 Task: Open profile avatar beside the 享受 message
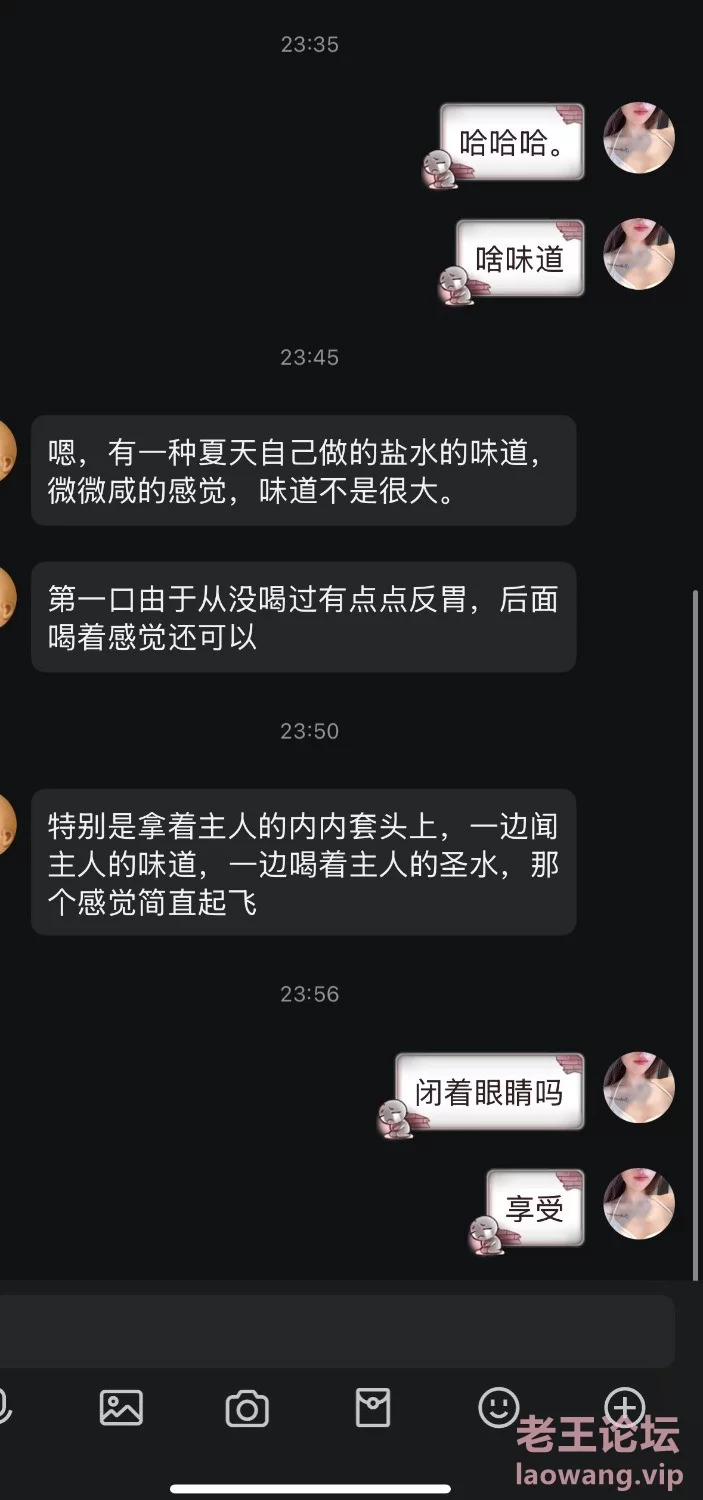tap(639, 1204)
